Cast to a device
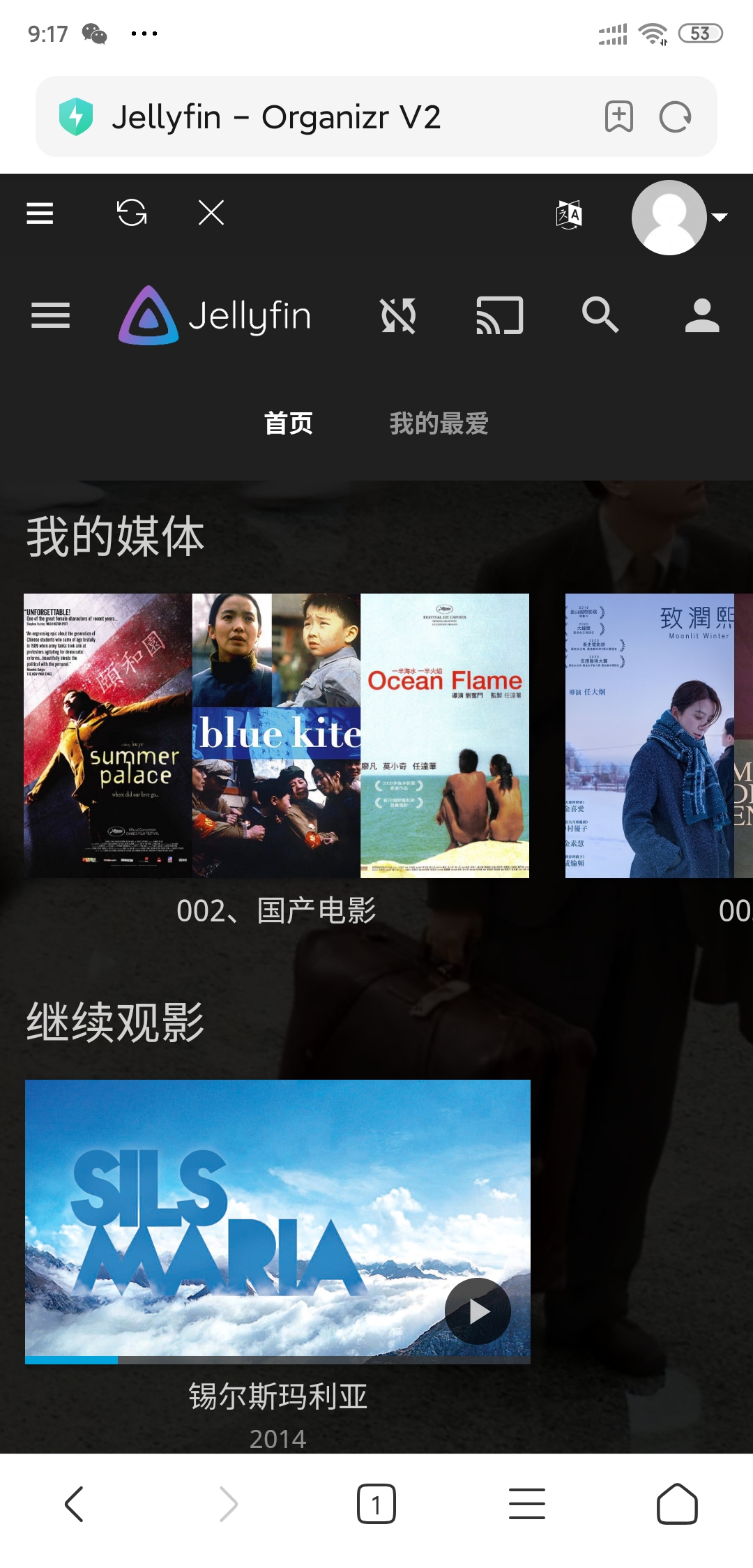 pos(499,315)
